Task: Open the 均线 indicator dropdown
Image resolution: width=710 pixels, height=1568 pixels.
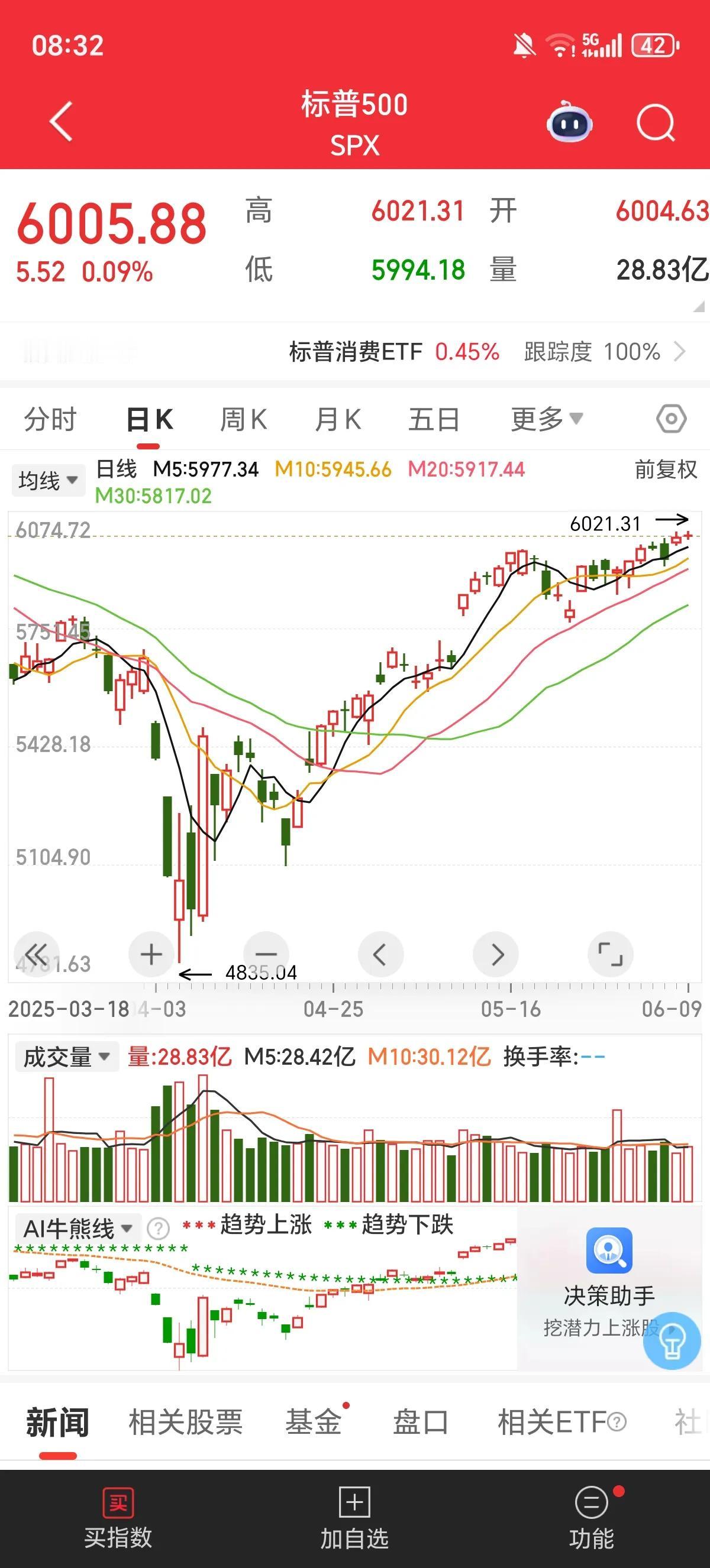Action: pyautogui.click(x=47, y=481)
